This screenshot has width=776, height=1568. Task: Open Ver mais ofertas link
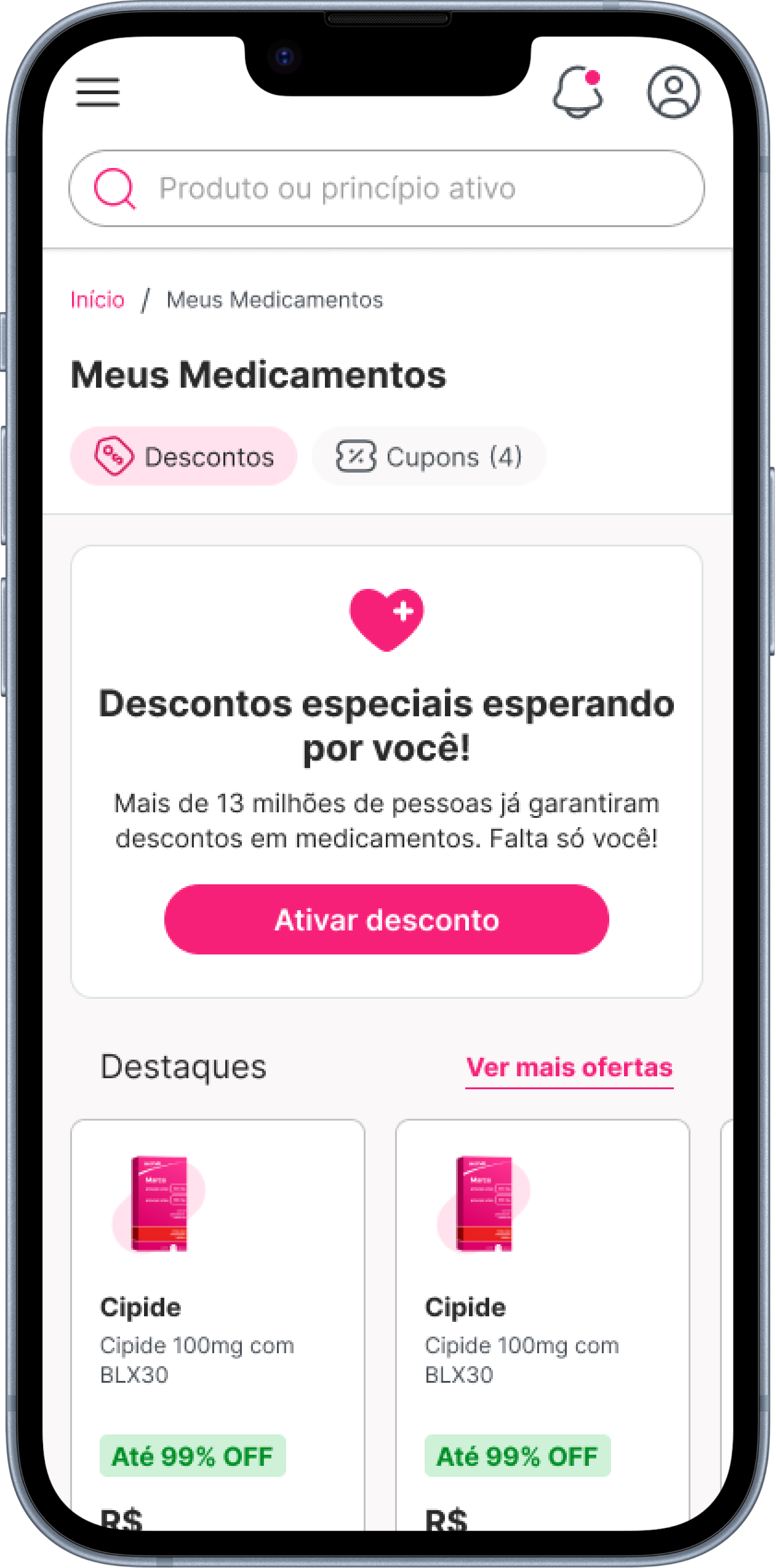tap(569, 1068)
